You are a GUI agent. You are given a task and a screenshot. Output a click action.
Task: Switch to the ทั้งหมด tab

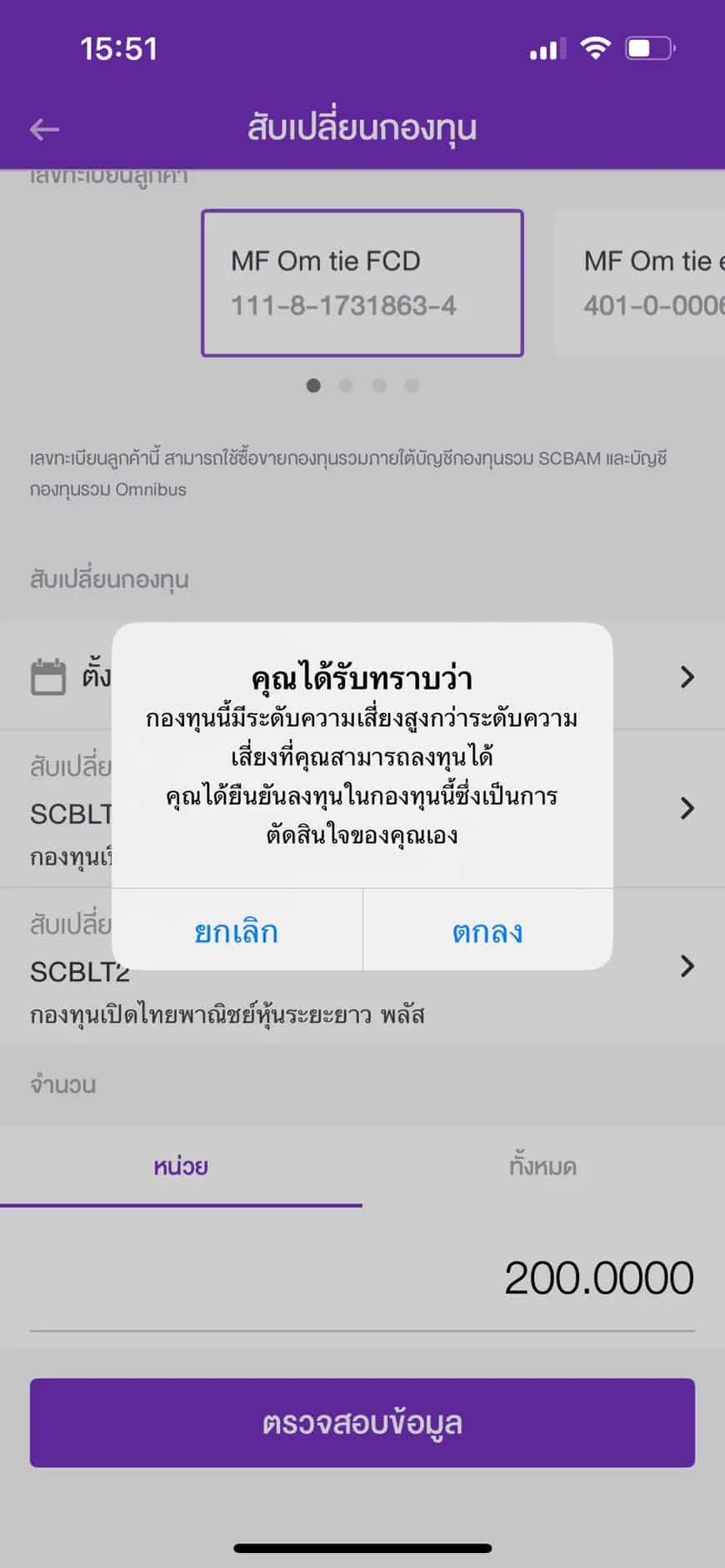543,1166
